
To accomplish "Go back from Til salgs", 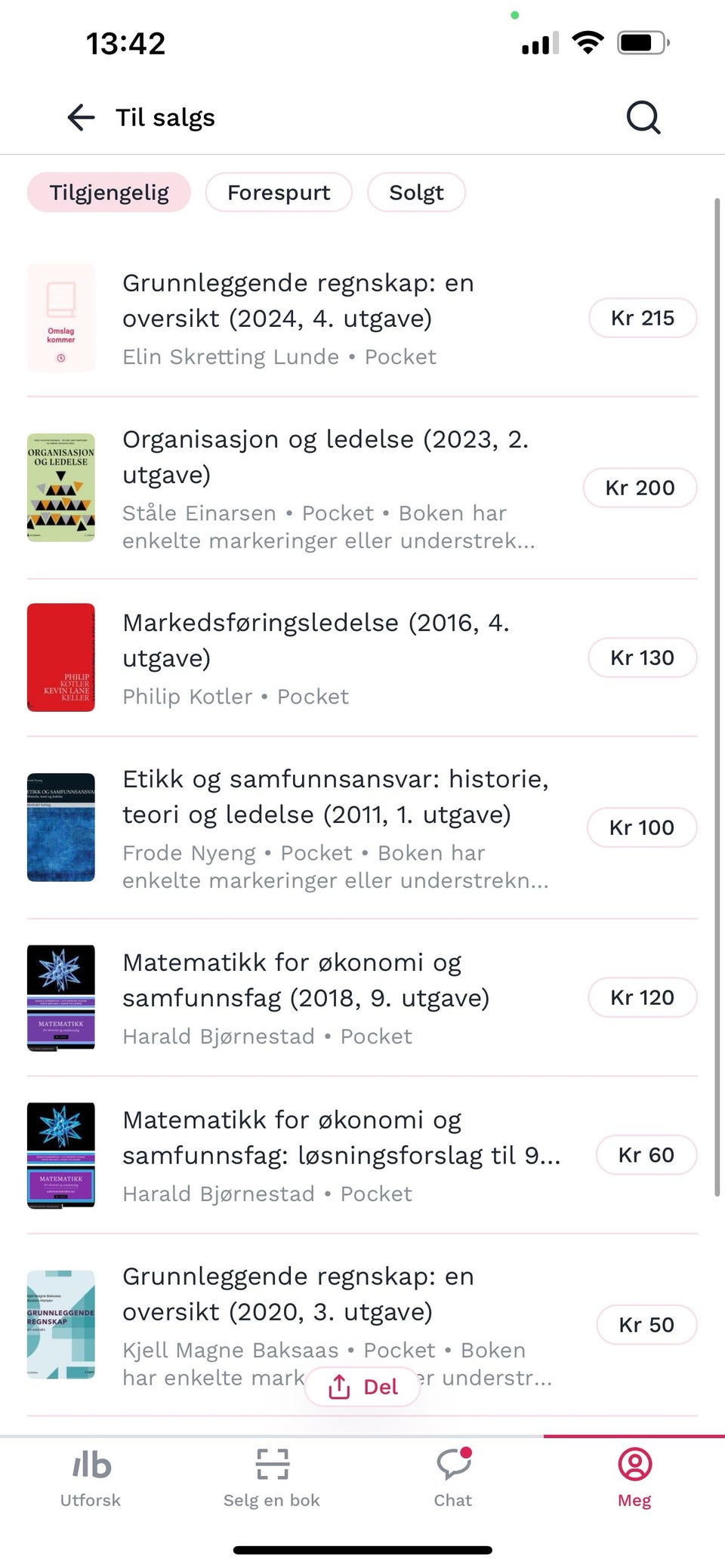I will pyautogui.click(x=81, y=117).
